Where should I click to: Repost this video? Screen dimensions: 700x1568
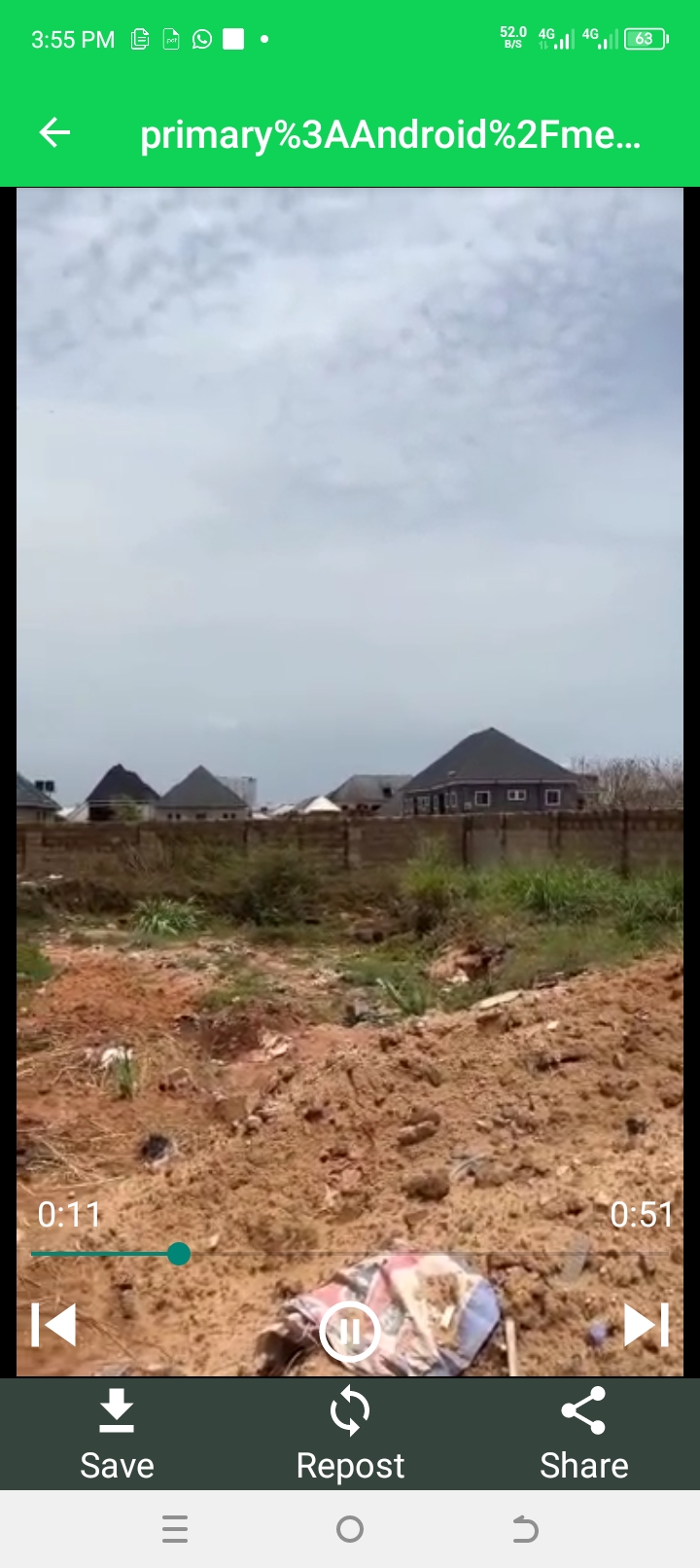coord(350,1434)
